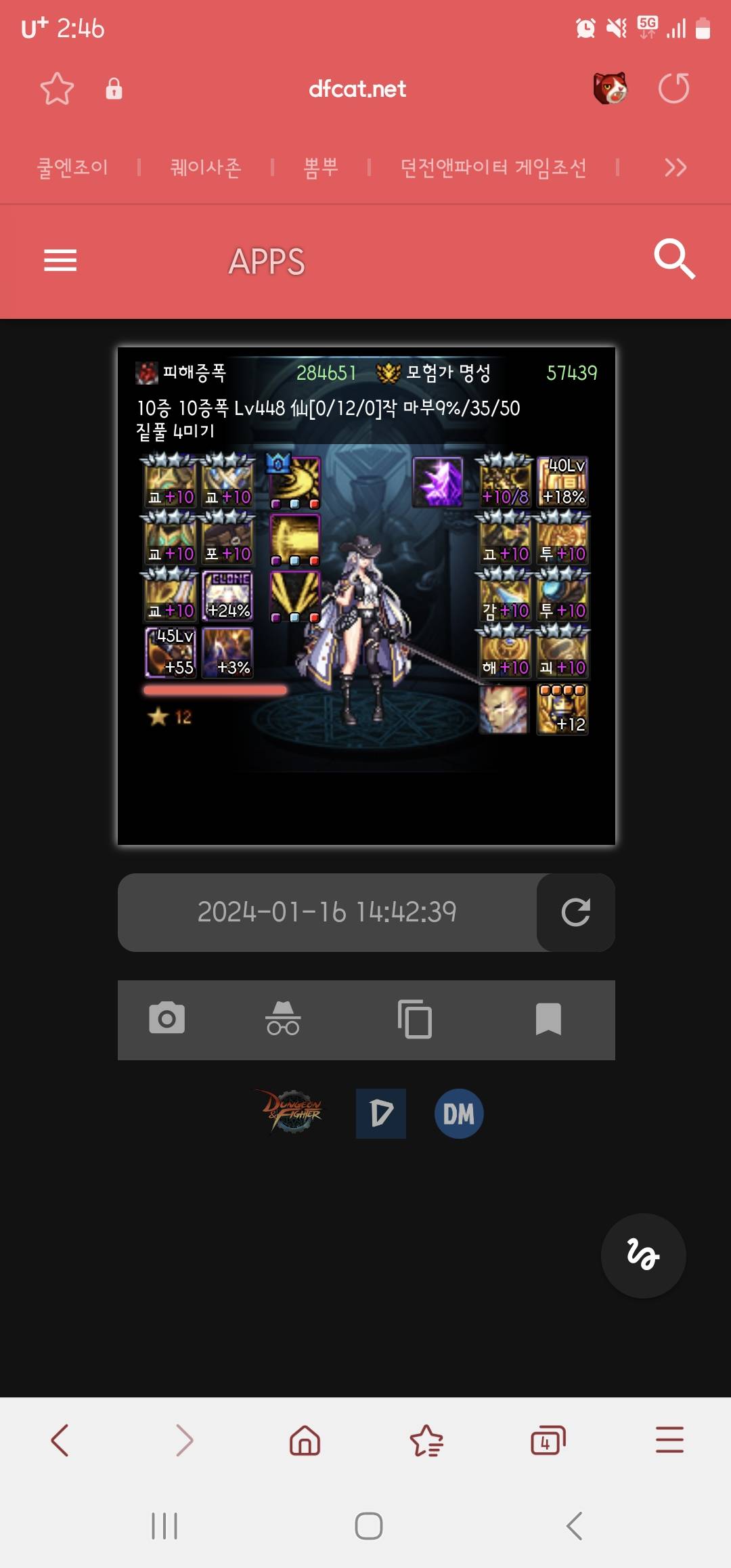The width and height of the screenshot is (731, 1568).
Task: Capture a screenshot with the camera icon
Action: point(167,1018)
